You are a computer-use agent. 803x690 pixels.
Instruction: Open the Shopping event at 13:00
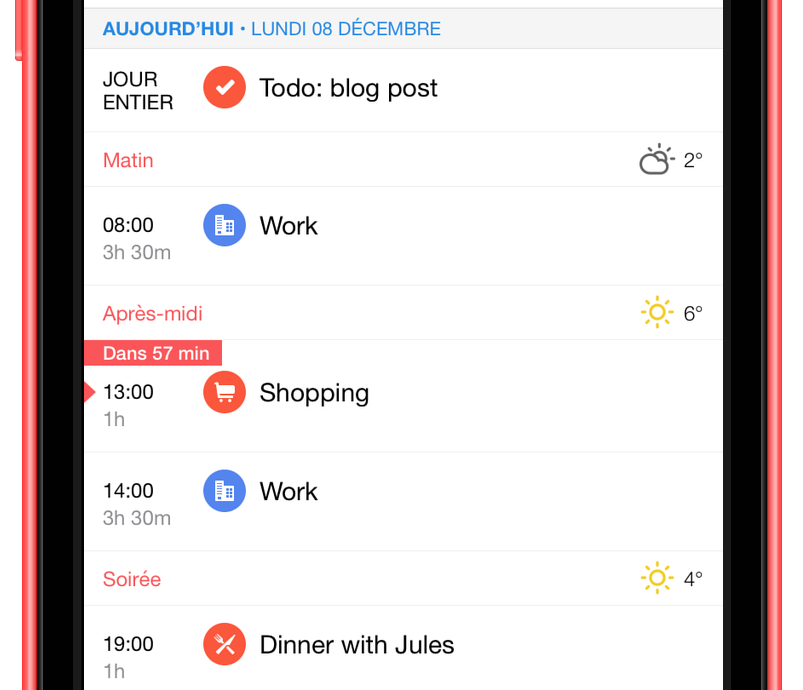[313, 393]
